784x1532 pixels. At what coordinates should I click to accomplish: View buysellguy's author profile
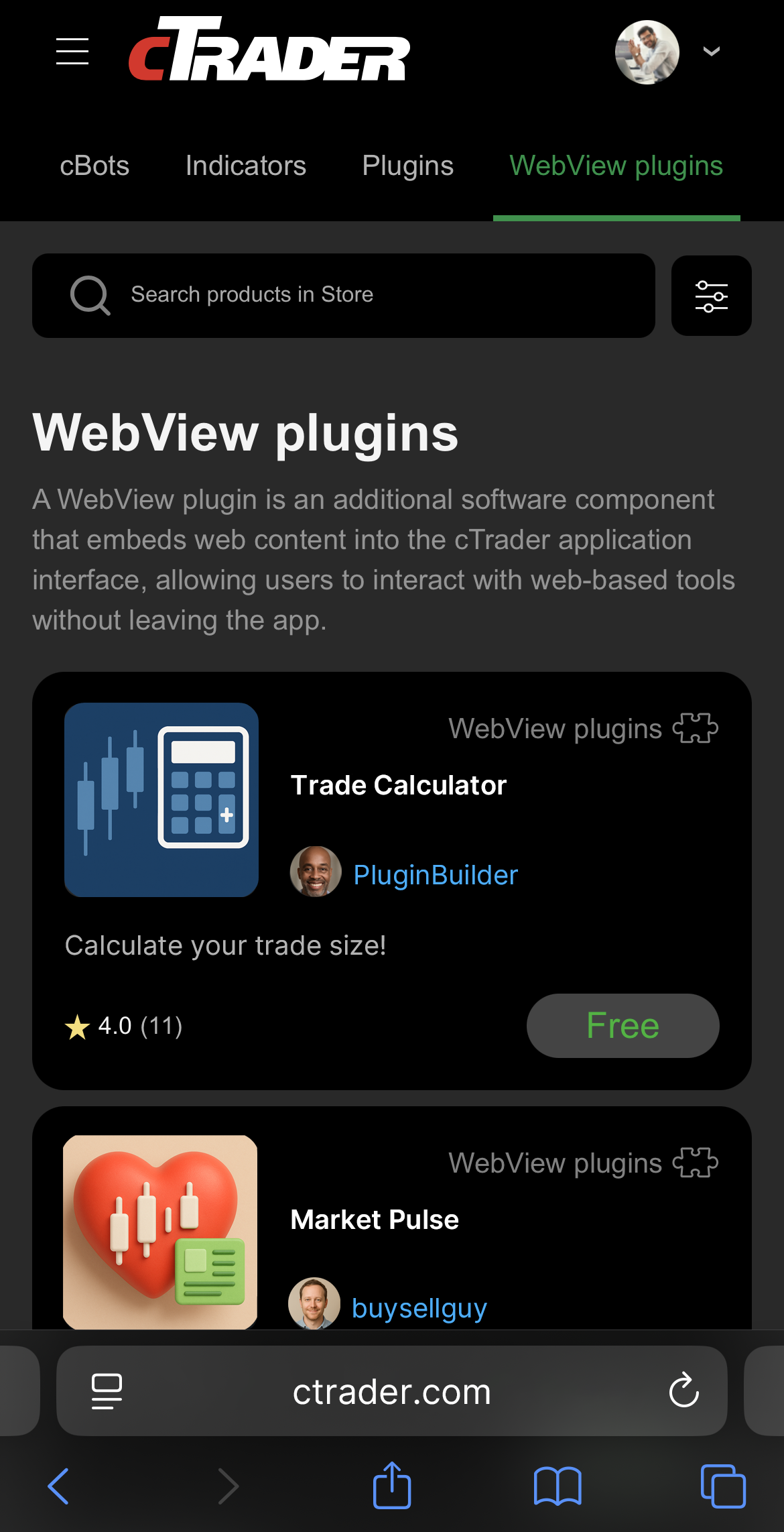419,1308
